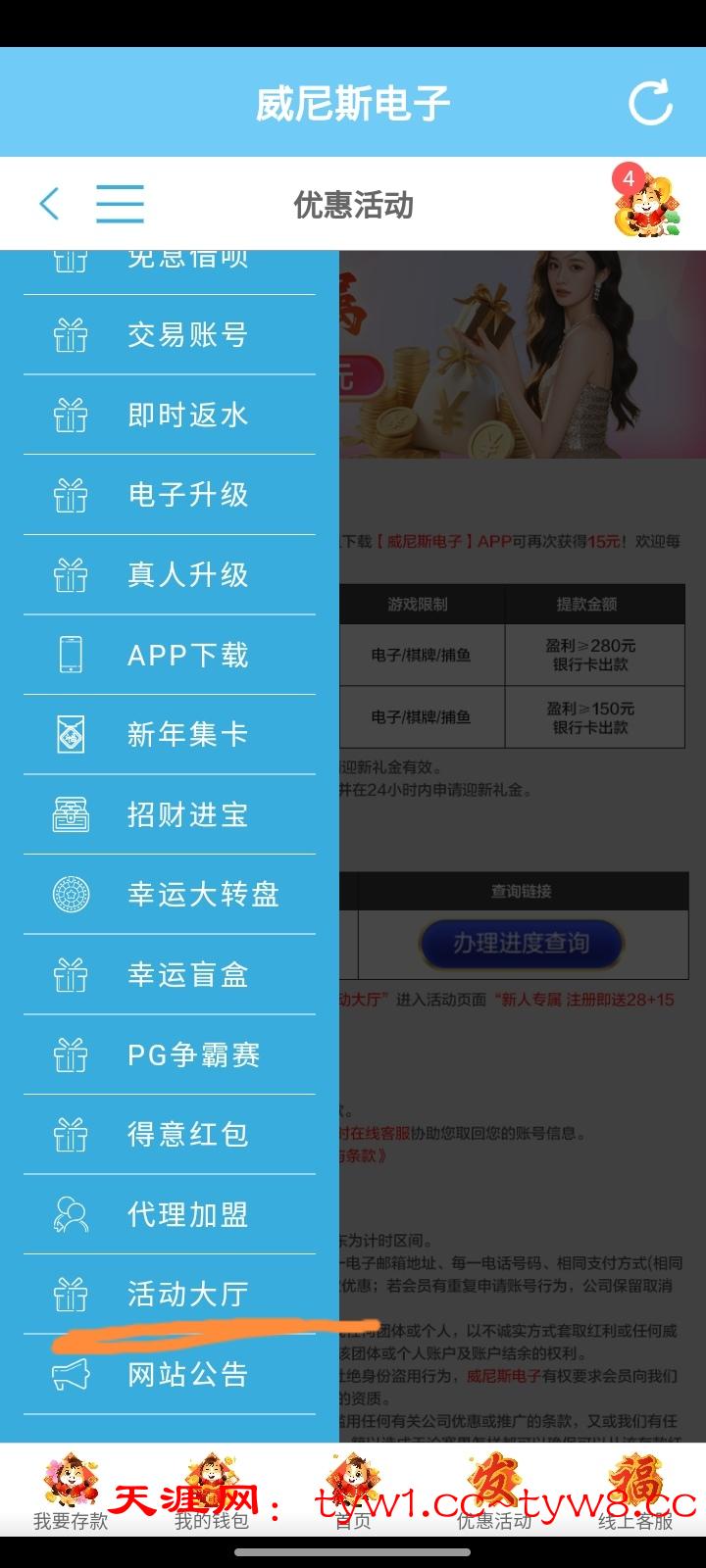Select 活动大厅 in the sidebar menu
This screenshot has width=706, height=1568.
tap(184, 1295)
